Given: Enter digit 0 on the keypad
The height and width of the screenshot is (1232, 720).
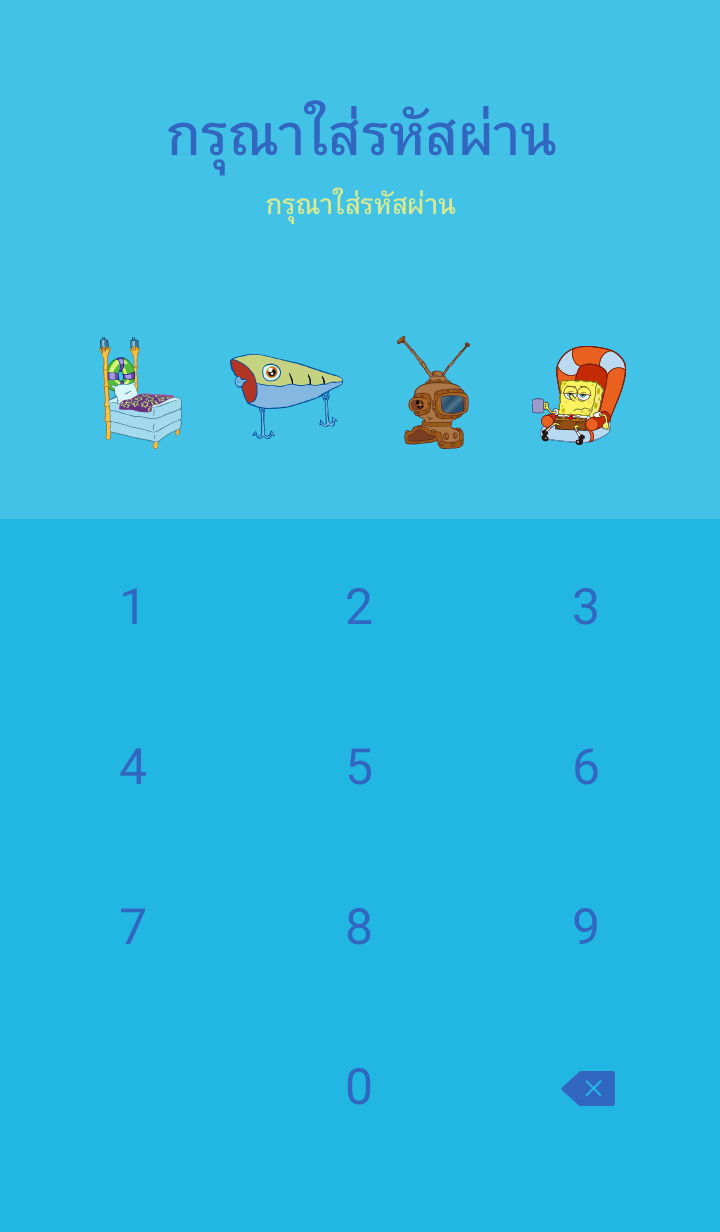Looking at the screenshot, I should pos(359,1087).
